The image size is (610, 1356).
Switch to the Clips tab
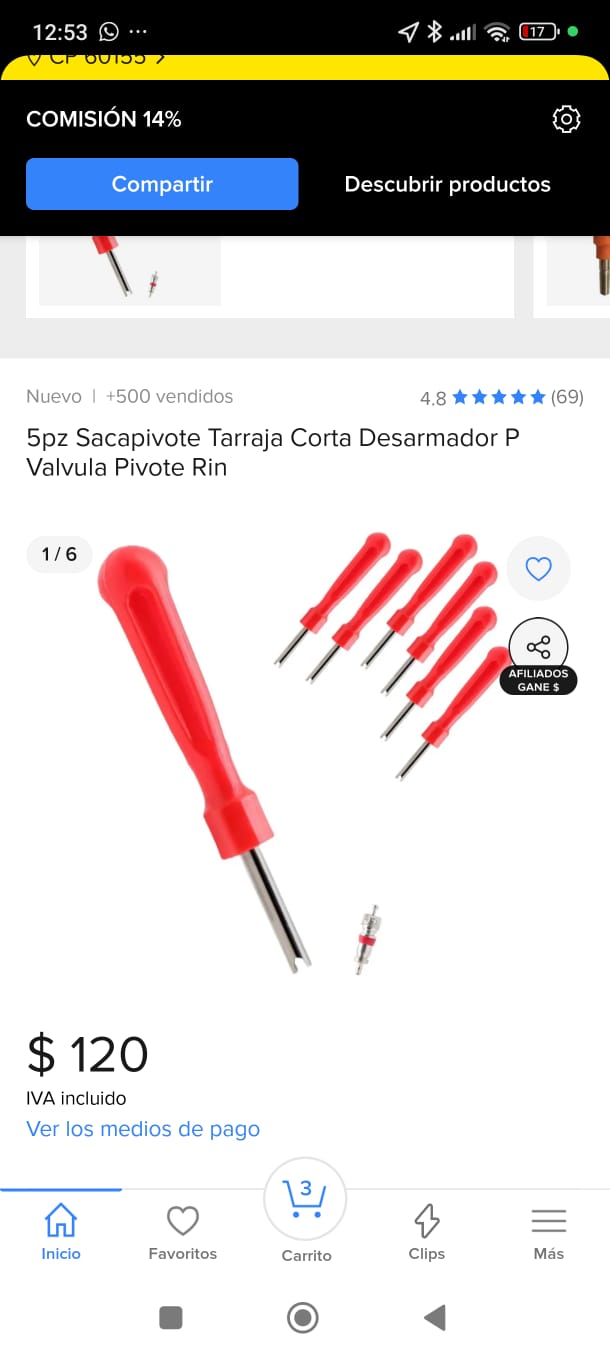pyautogui.click(x=427, y=1232)
